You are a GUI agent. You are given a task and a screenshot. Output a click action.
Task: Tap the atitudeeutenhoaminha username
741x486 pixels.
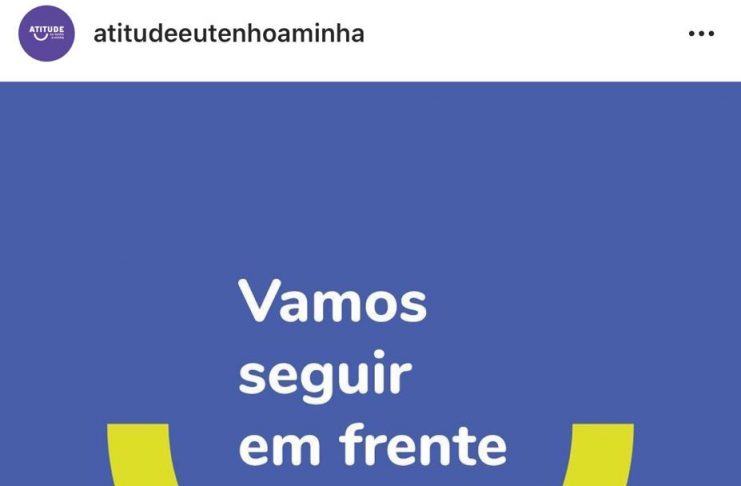coord(228,34)
